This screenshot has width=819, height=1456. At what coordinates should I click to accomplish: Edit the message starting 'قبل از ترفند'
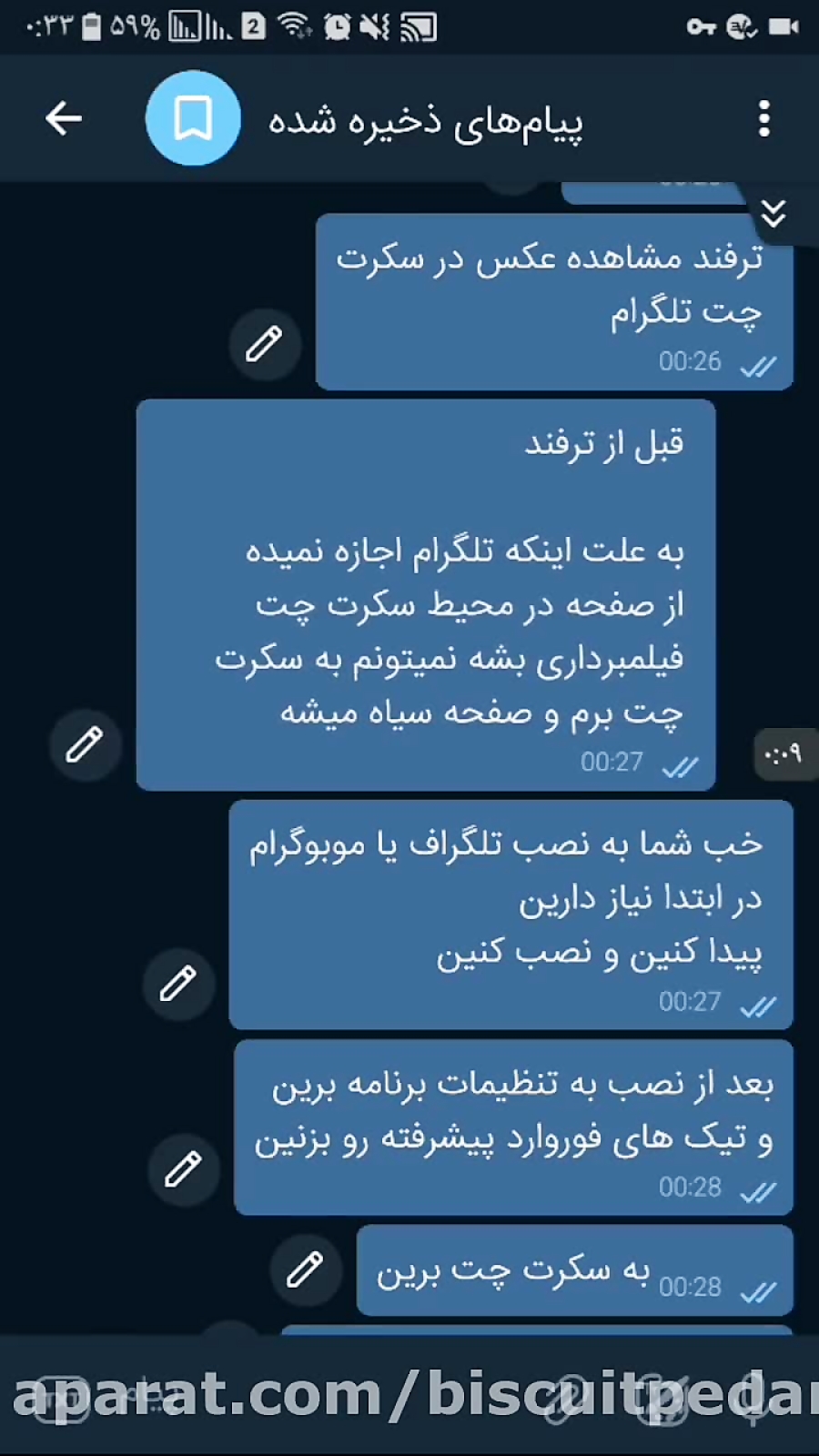coord(86,745)
